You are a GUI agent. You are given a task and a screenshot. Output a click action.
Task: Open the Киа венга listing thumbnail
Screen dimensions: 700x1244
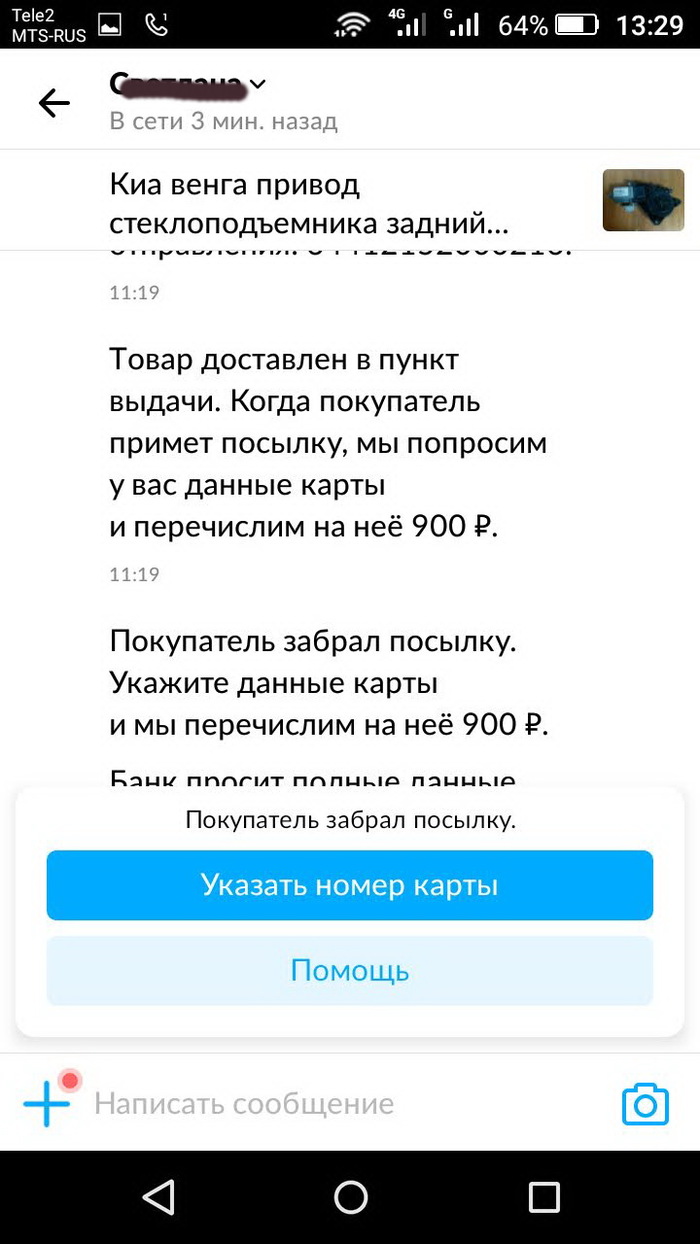[x=643, y=200]
